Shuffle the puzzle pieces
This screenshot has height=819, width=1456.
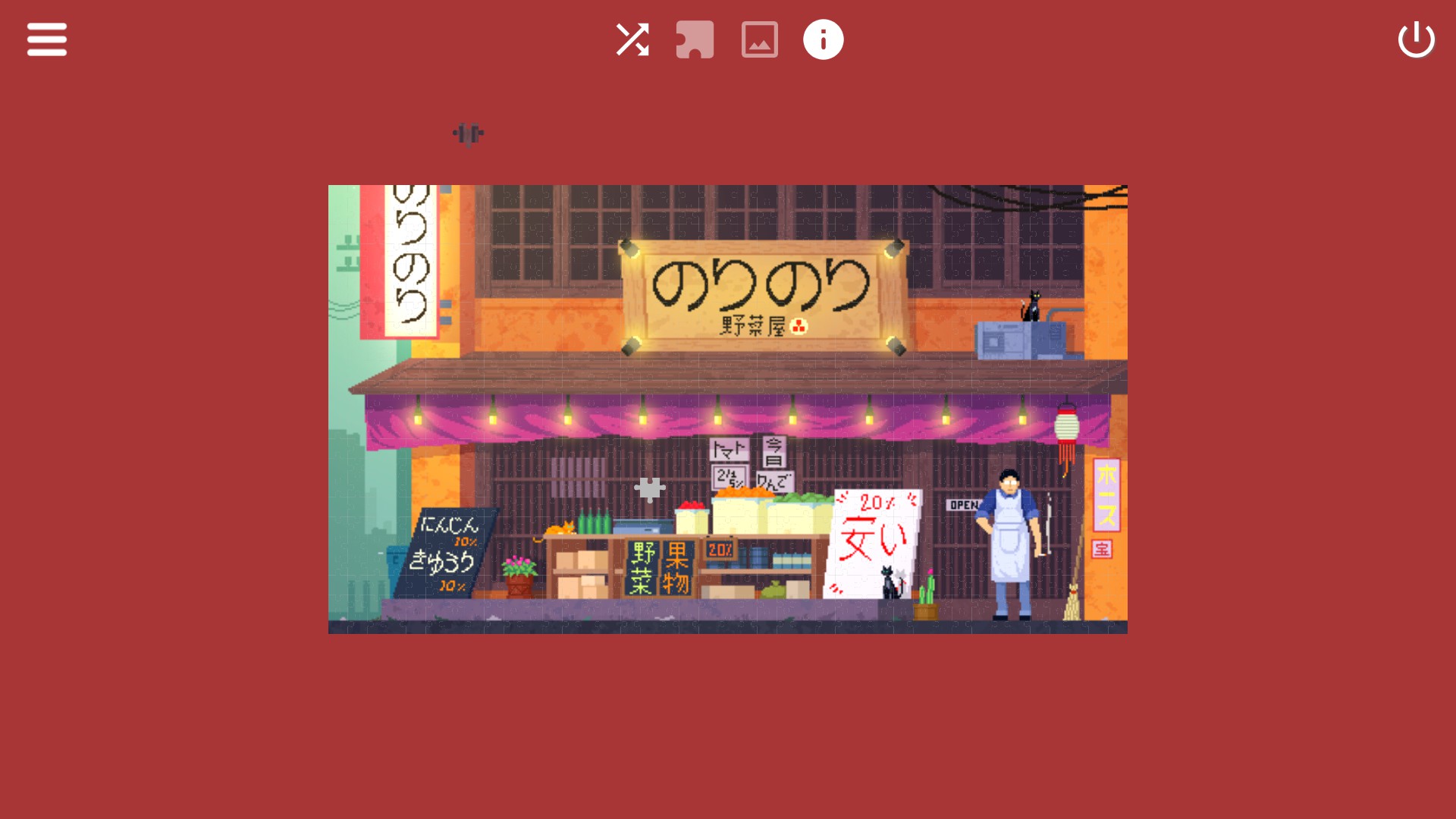pos(632,39)
